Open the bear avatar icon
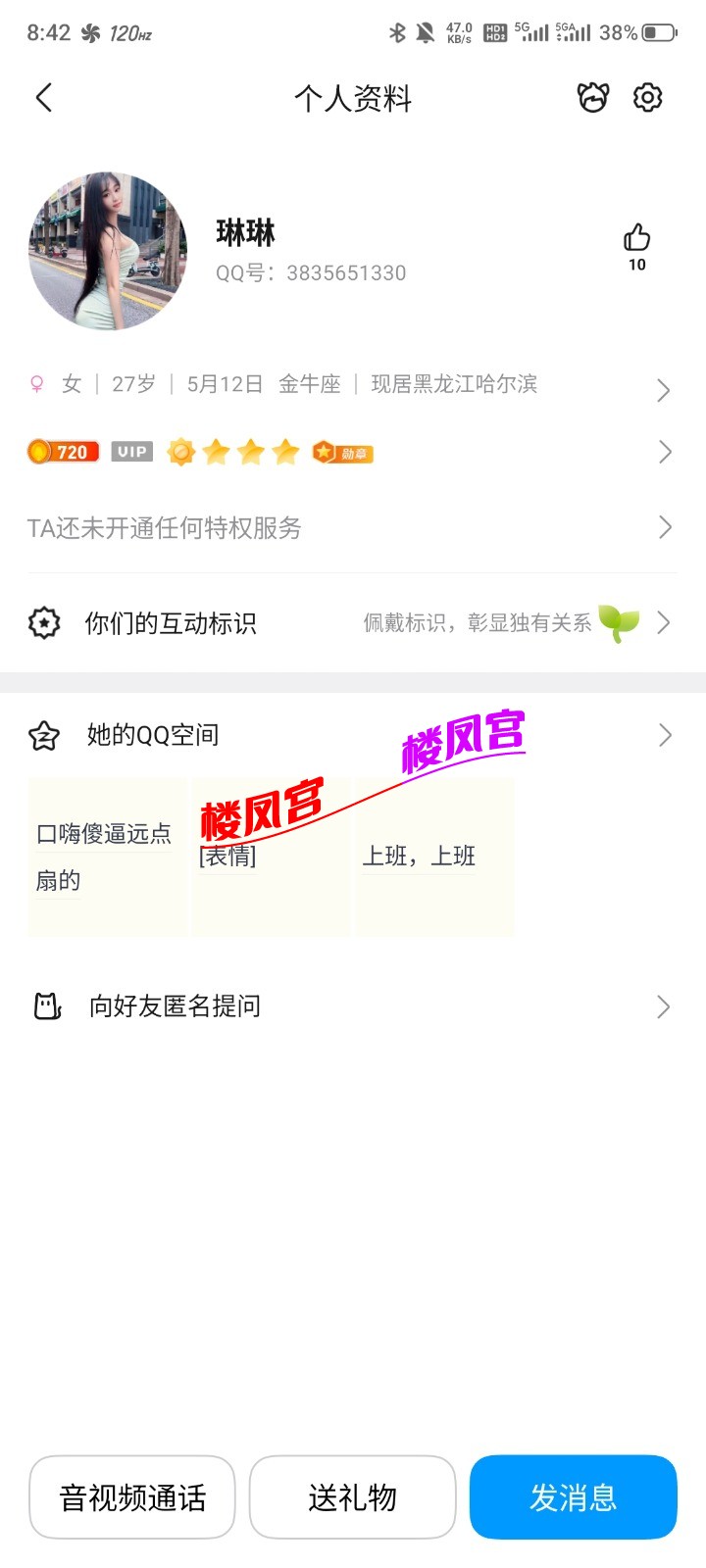 (x=593, y=97)
